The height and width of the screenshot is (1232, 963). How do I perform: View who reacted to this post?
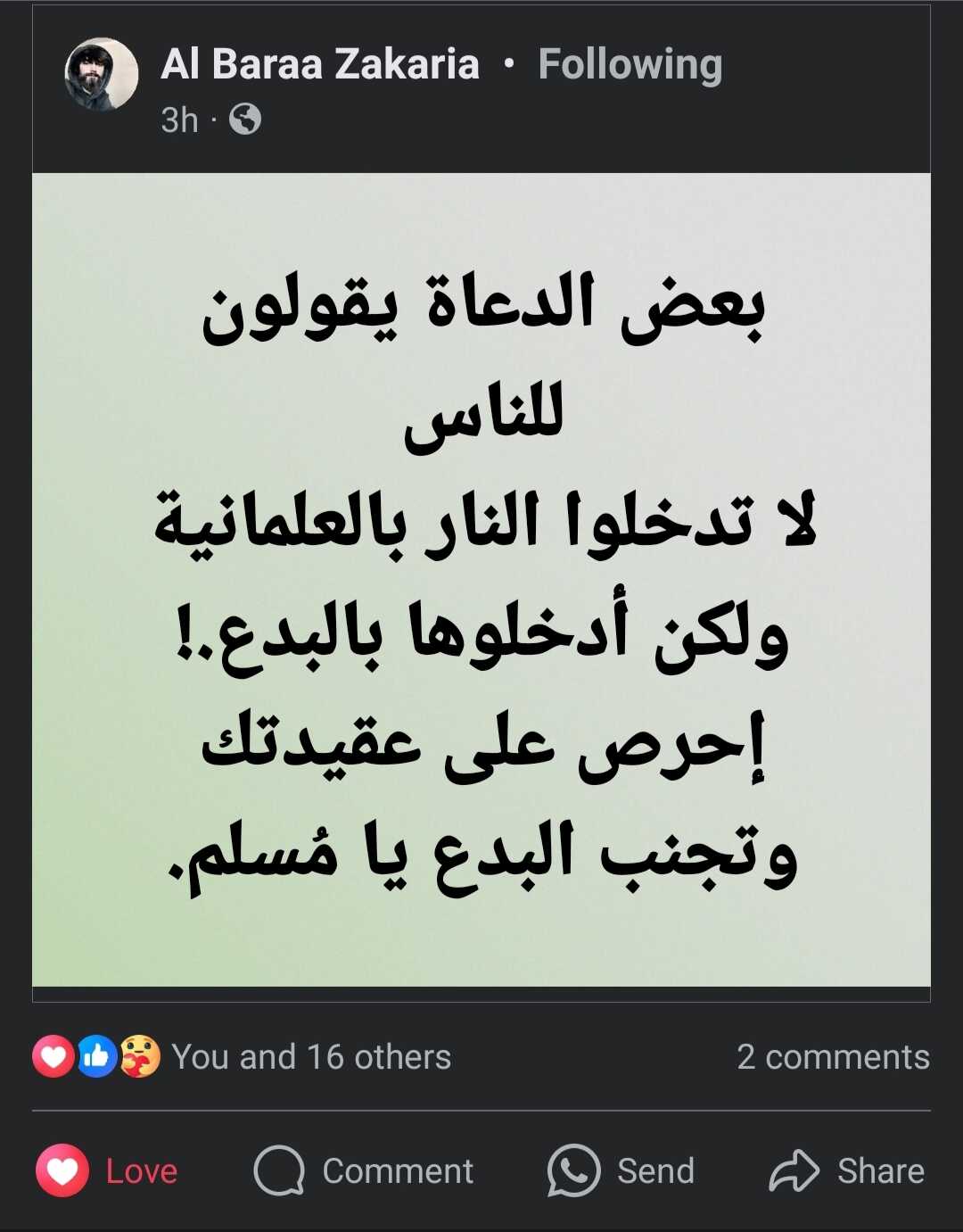243,1057
